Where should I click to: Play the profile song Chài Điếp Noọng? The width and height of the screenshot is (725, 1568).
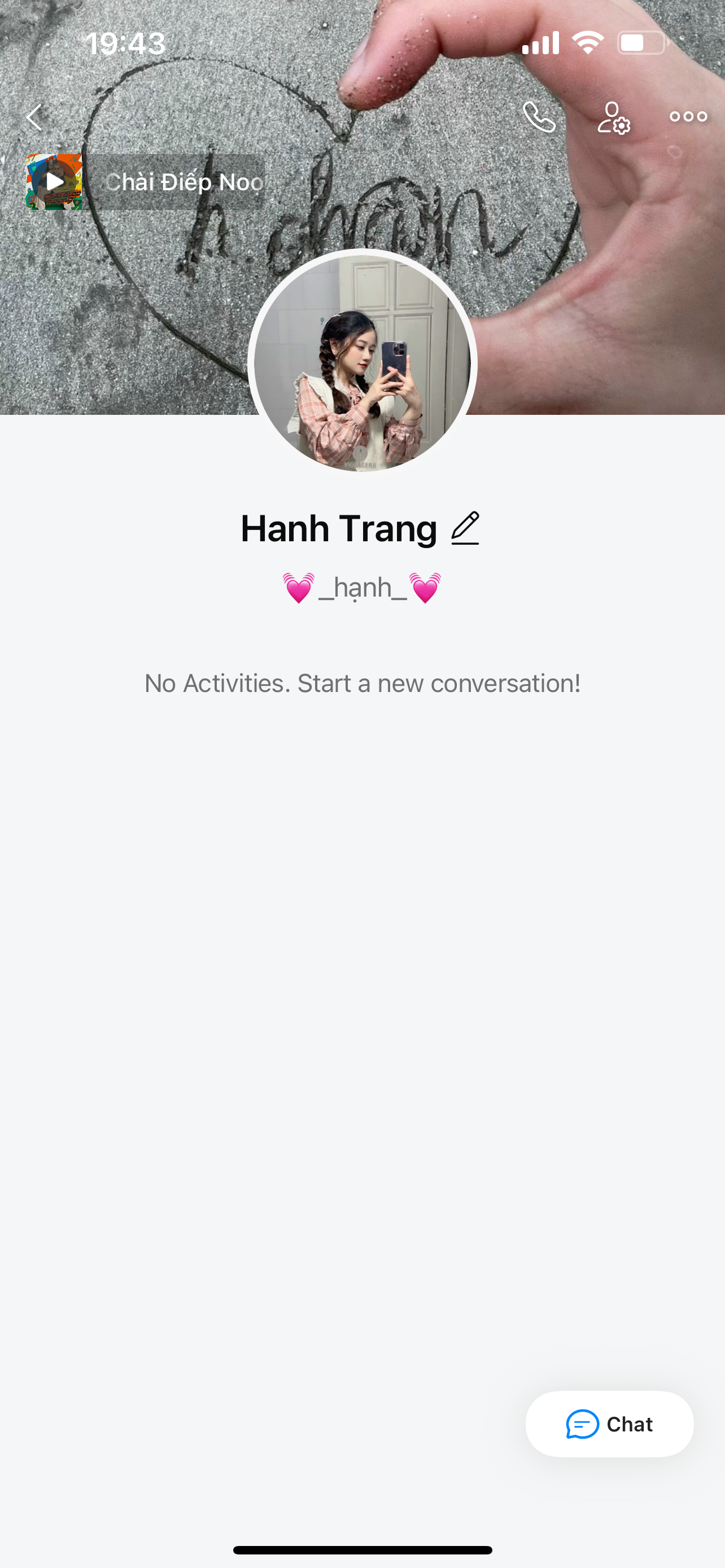[55, 181]
